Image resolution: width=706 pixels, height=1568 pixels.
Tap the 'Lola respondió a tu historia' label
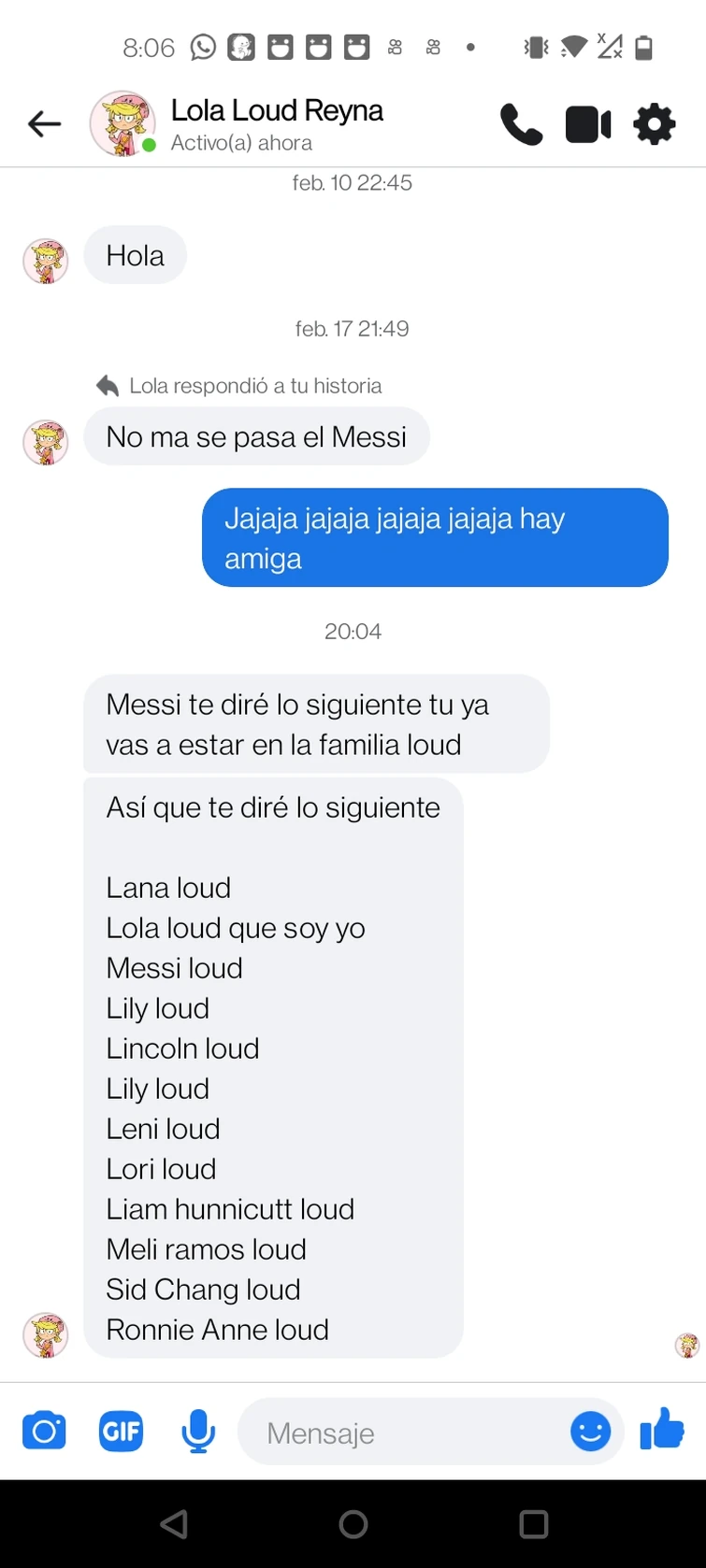click(x=243, y=385)
